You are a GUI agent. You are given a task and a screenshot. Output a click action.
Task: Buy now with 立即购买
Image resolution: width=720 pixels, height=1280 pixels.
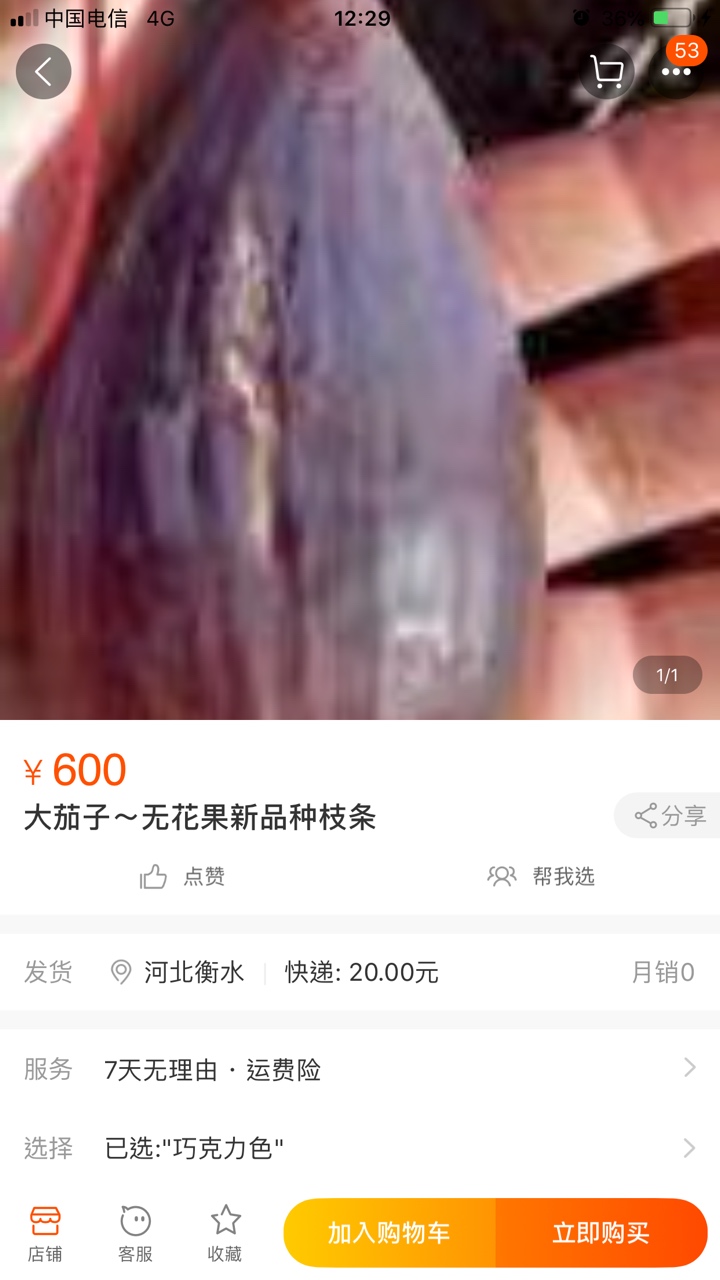click(x=602, y=1233)
